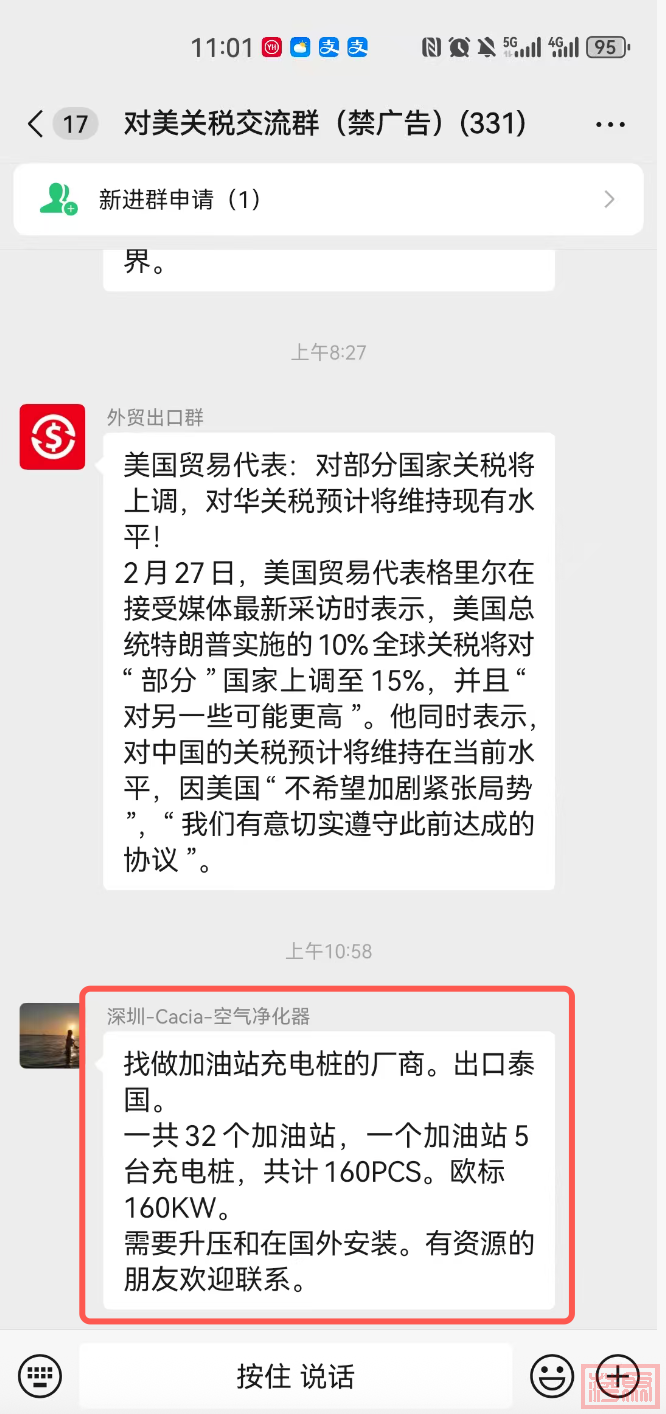Image resolution: width=666 pixels, height=1414 pixels.
Task: View the 外贸出口群 sender's red avatar
Action: [52, 437]
